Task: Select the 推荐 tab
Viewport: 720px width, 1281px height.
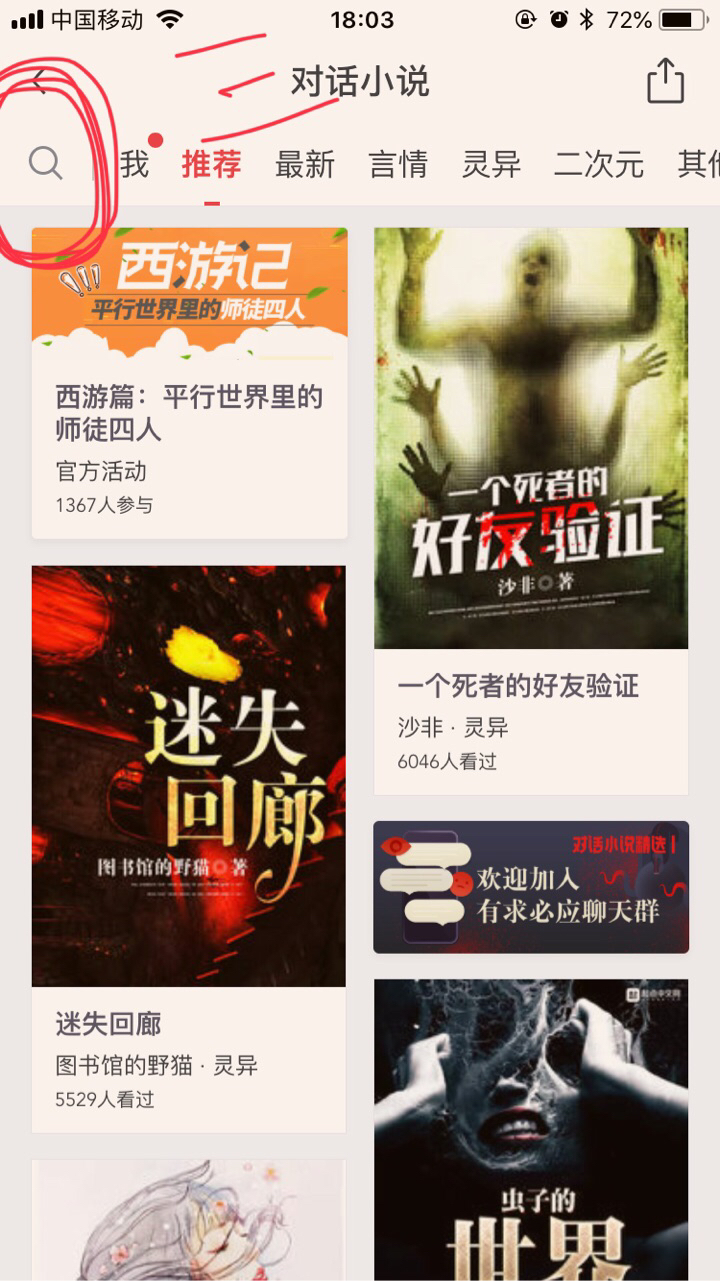Action: [x=211, y=164]
